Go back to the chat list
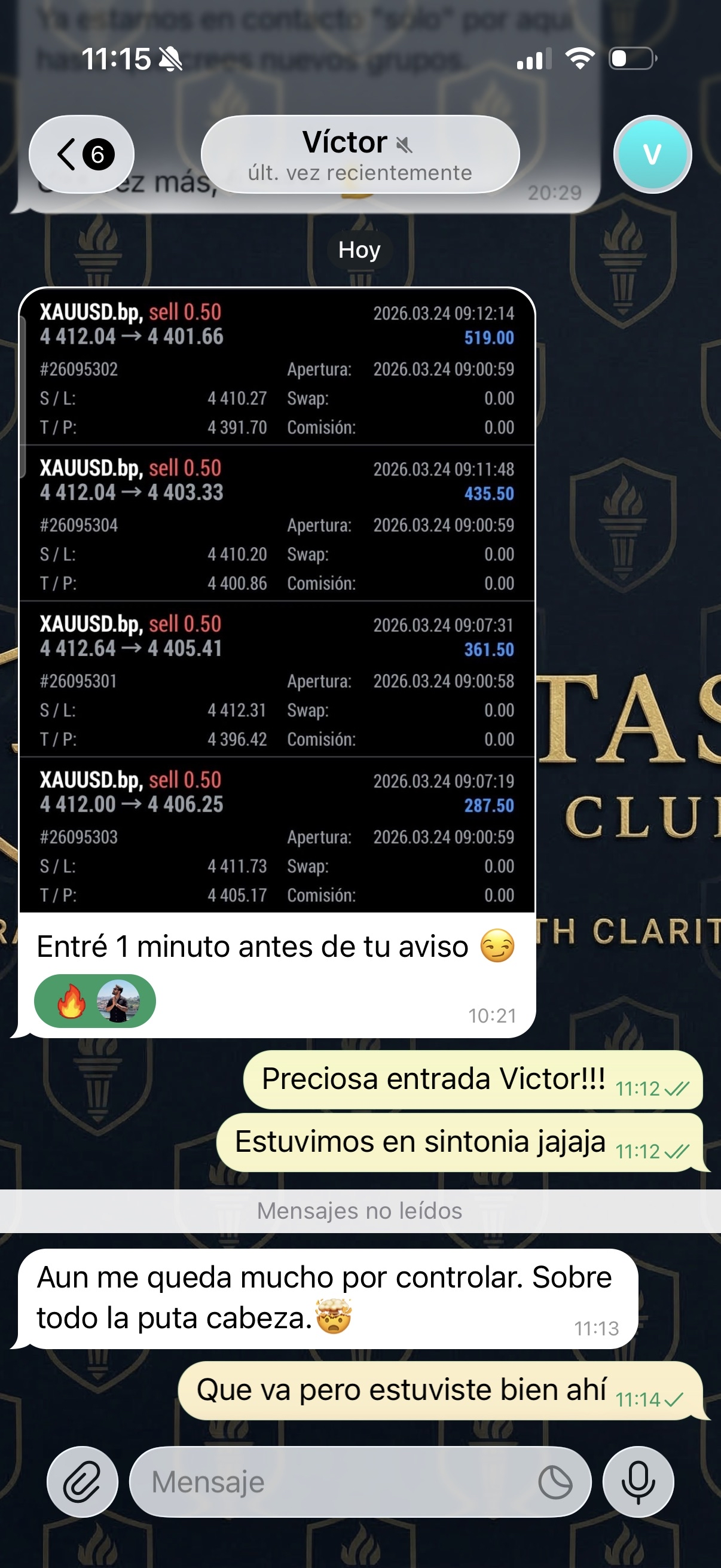The image size is (721, 1568). 81,154
